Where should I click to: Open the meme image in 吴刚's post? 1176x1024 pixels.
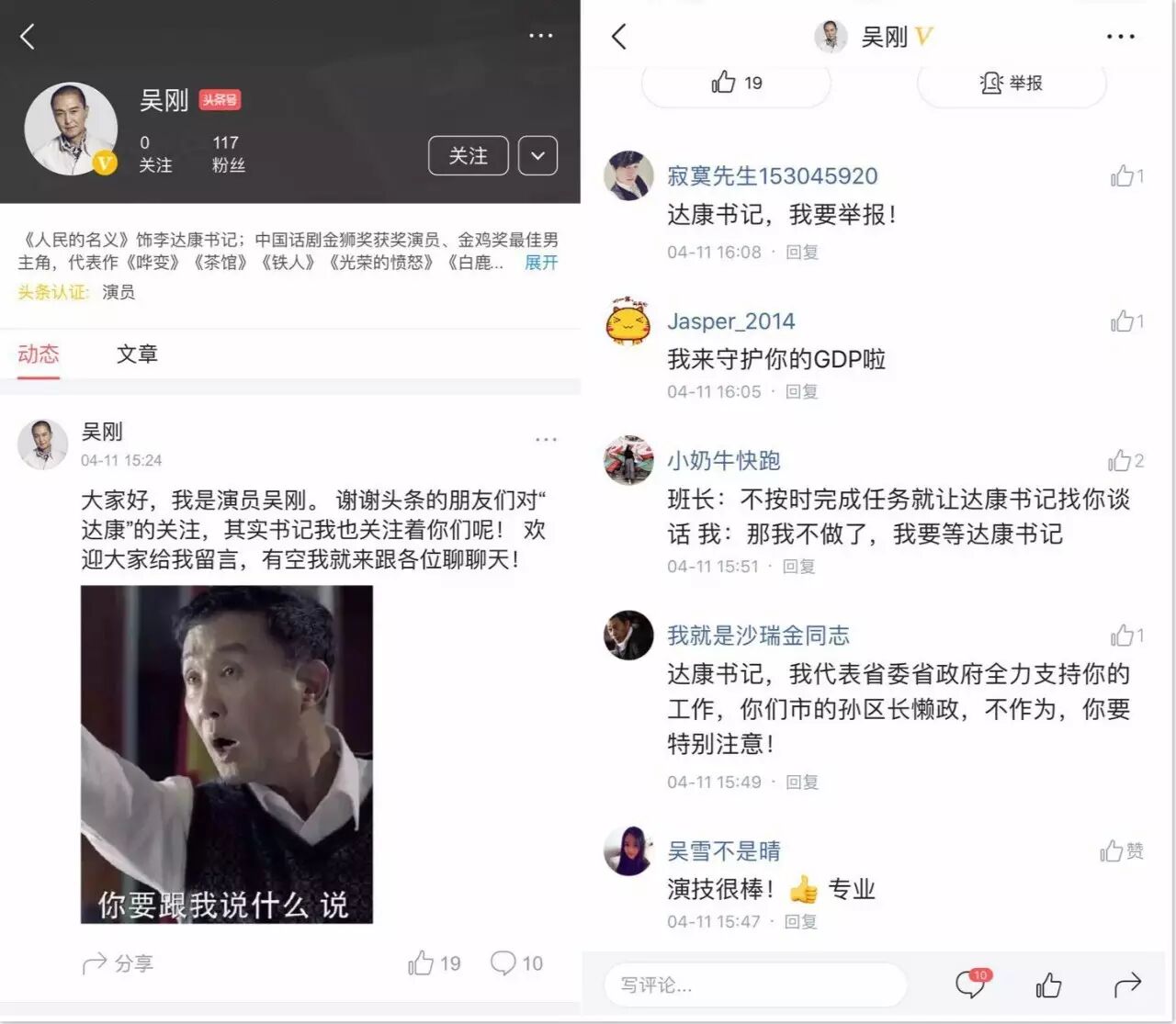click(227, 754)
